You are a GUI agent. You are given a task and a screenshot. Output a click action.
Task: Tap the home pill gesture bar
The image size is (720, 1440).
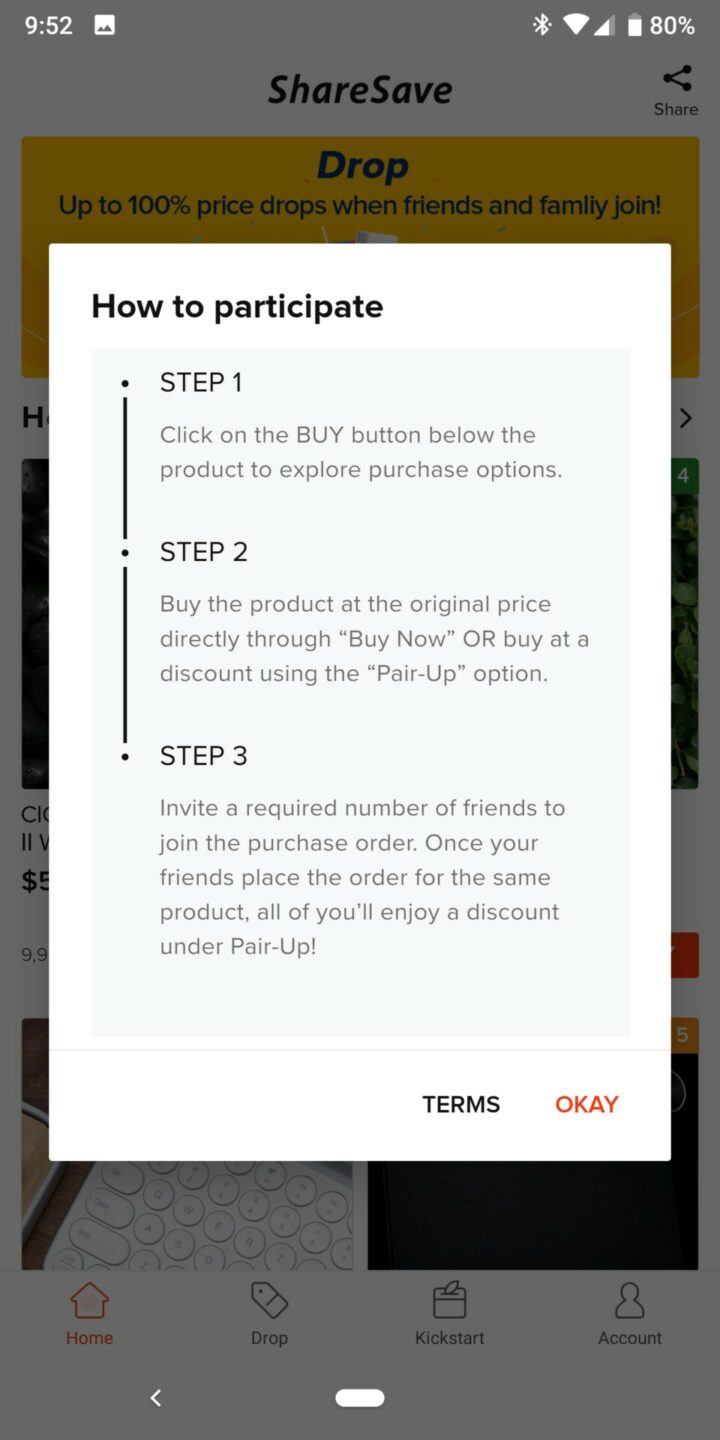point(360,1397)
